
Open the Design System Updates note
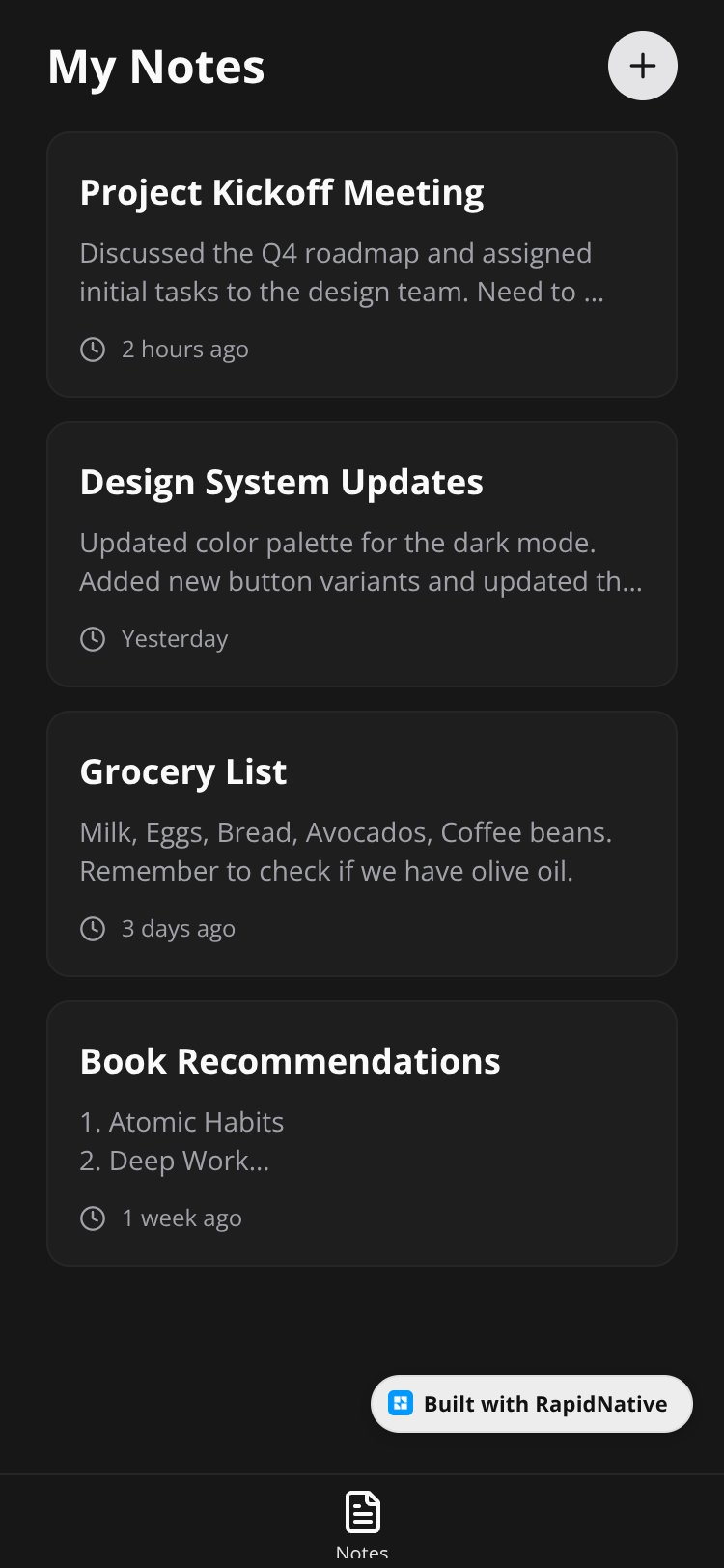point(362,554)
